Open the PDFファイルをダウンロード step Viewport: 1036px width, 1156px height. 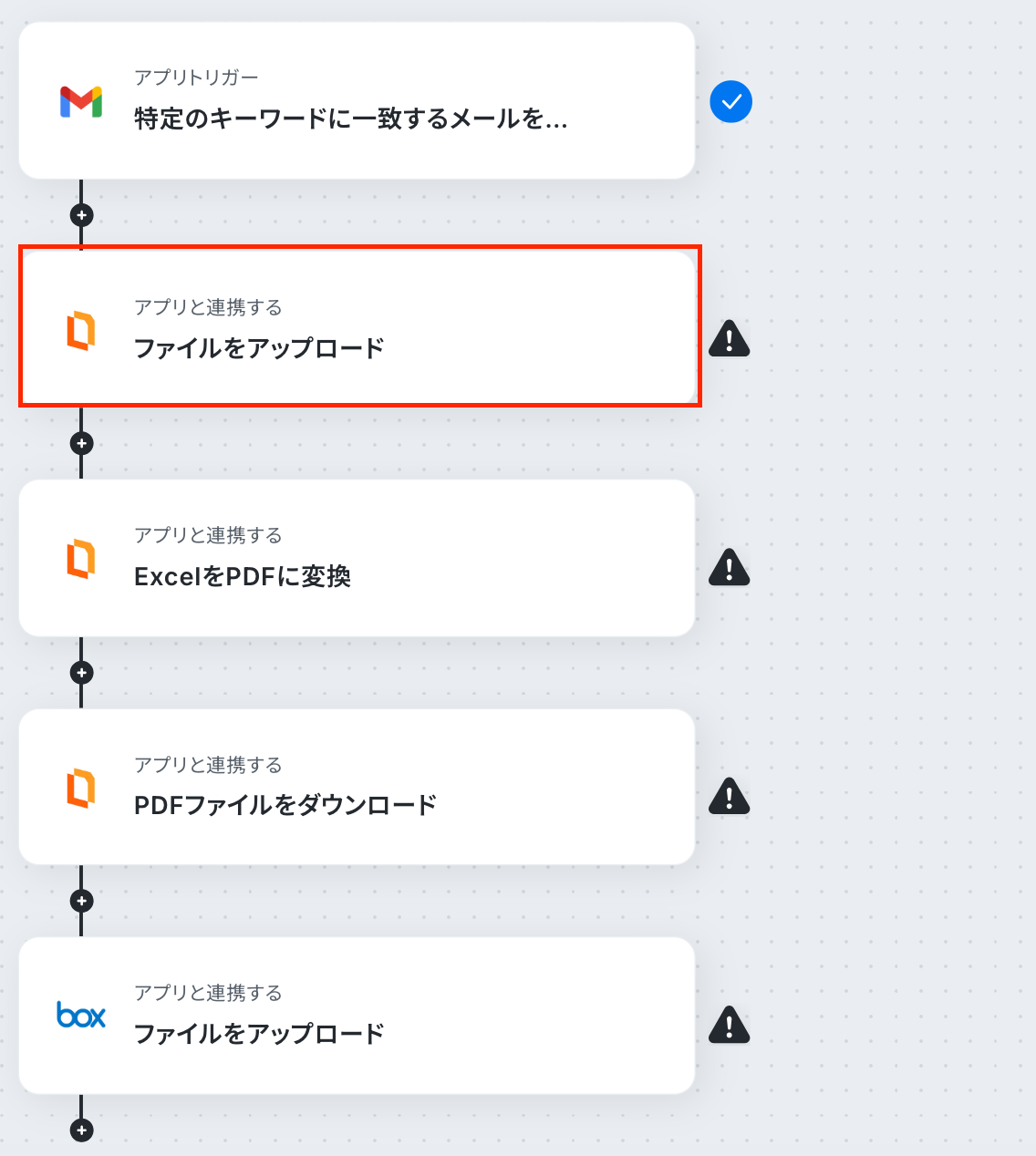coord(356,787)
